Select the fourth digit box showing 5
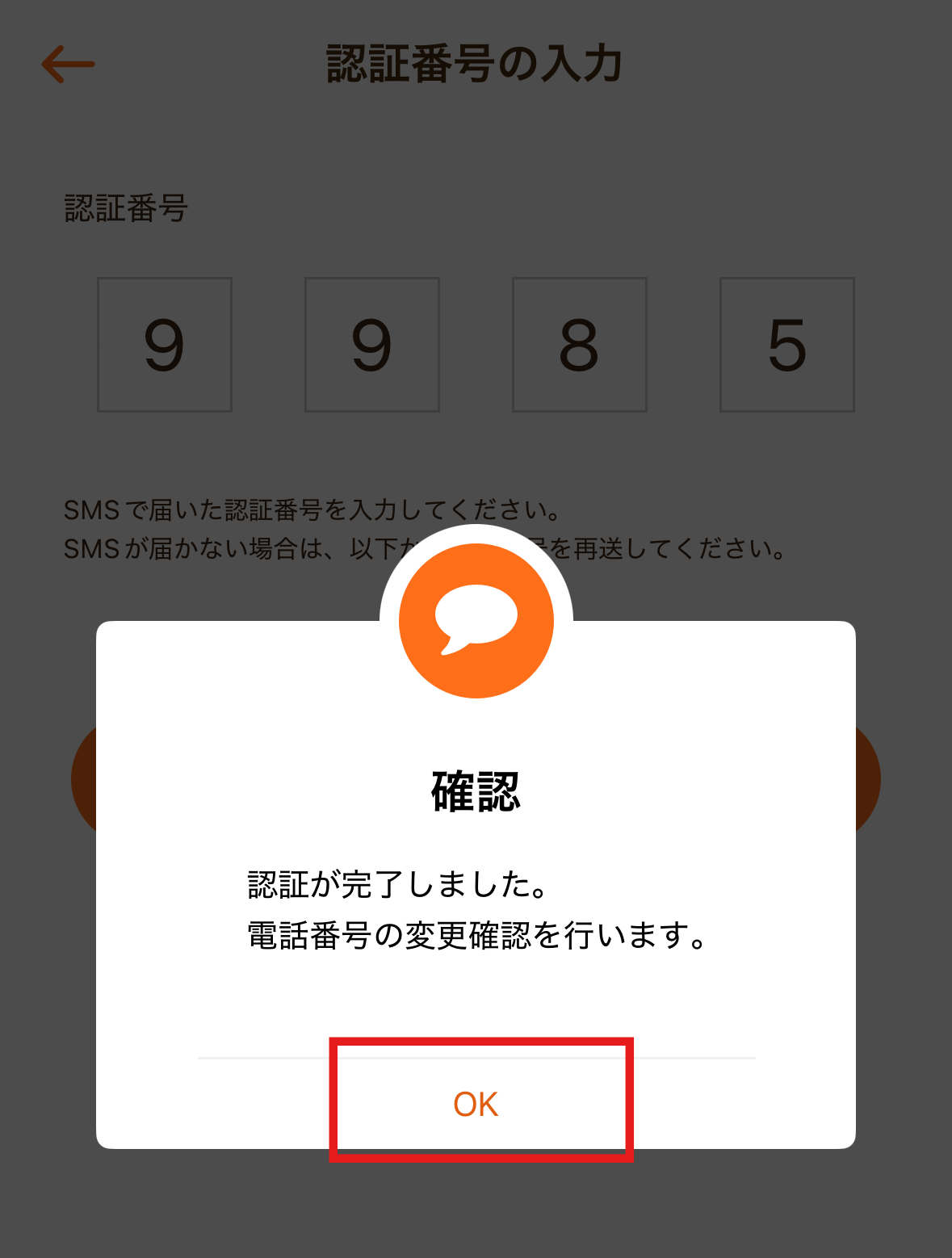Image resolution: width=952 pixels, height=1258 pixels. coord(787,345)
